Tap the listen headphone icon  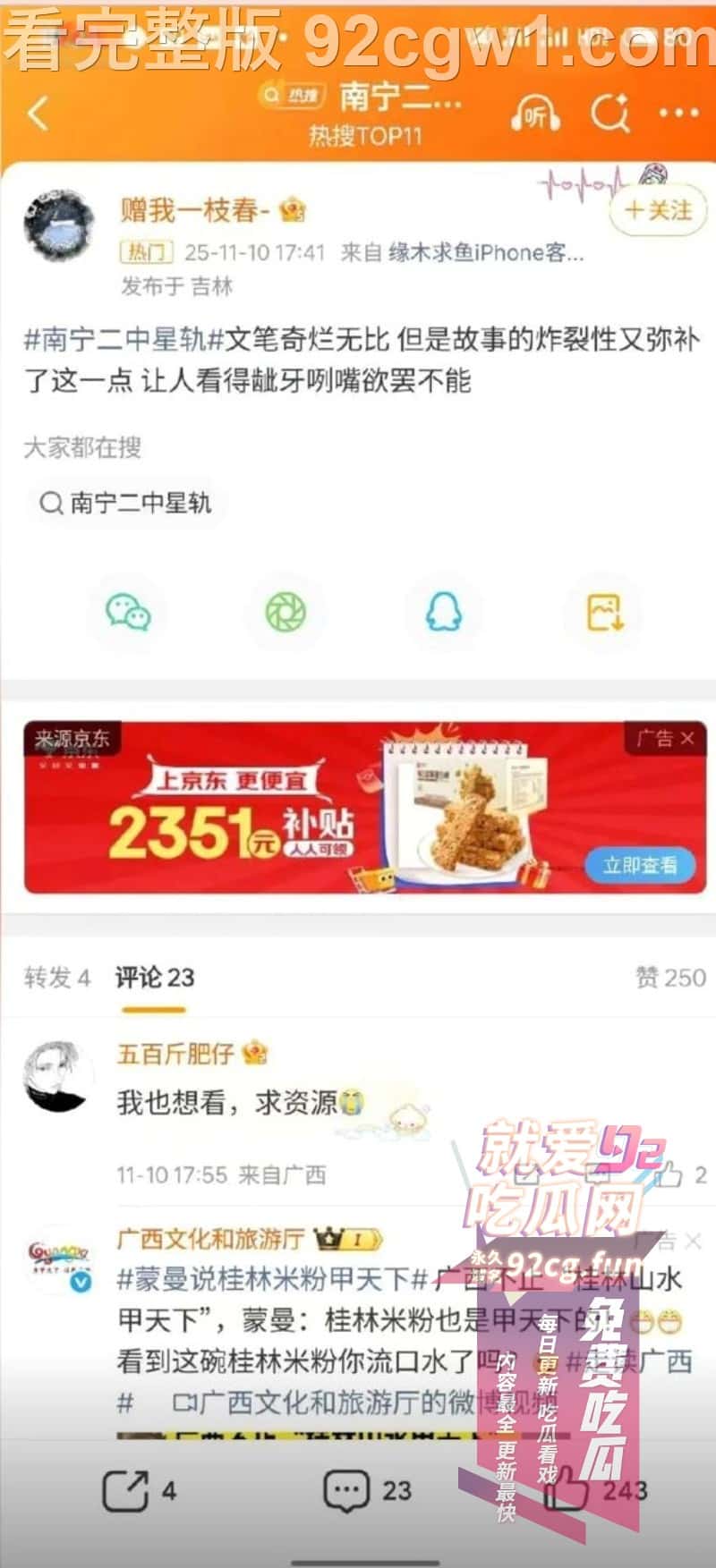click(535, 114)
